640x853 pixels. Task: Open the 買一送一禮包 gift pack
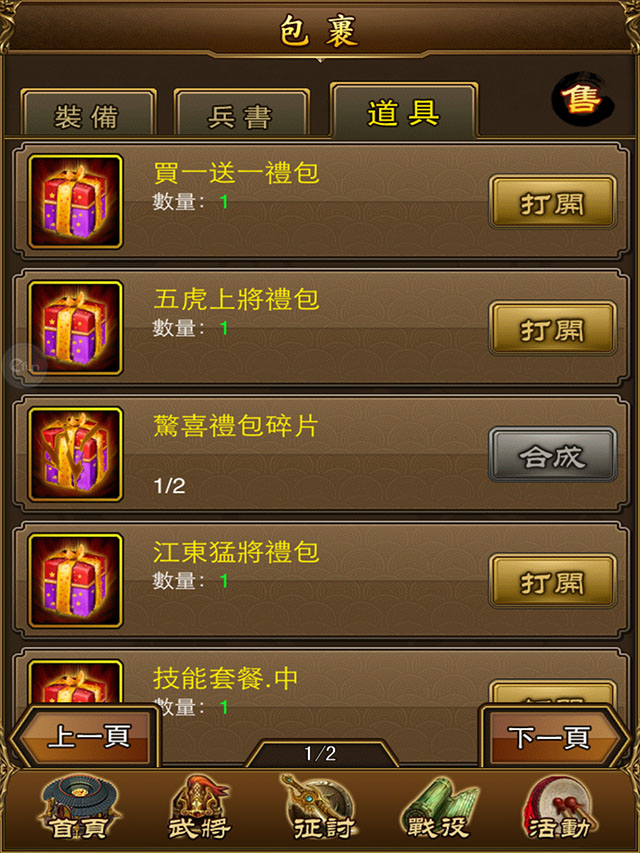click(x=552, y=203)
